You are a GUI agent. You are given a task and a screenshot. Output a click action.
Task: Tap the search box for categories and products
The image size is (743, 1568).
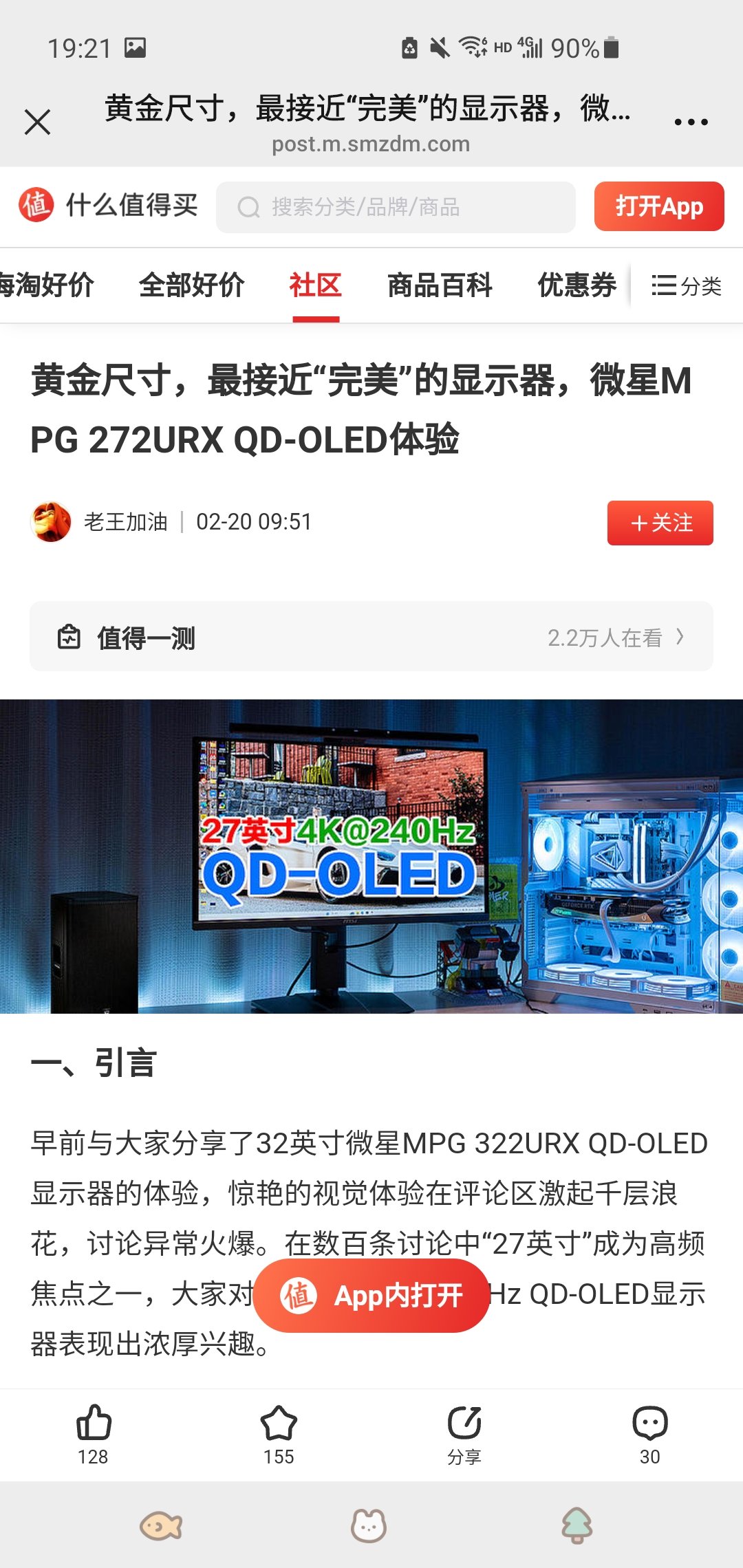pyautogui.click(x=396, y=207)
